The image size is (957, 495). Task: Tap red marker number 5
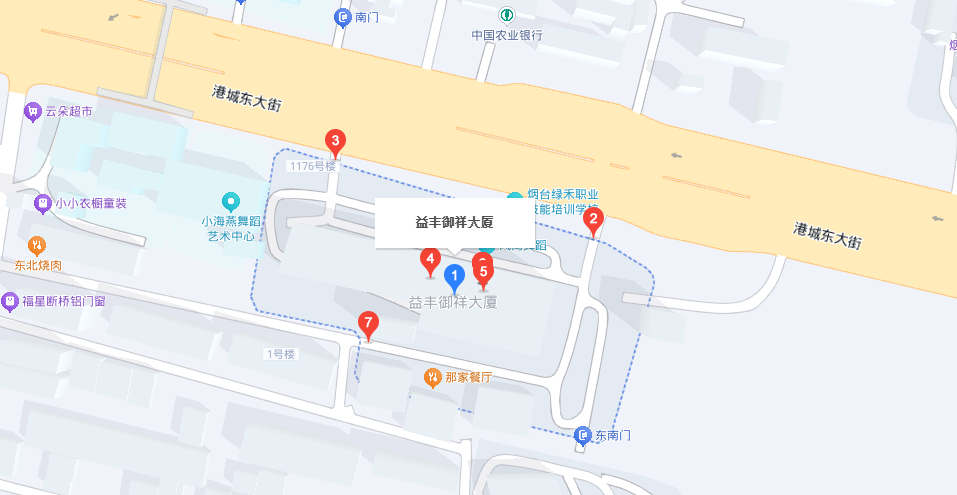(484, 271)
